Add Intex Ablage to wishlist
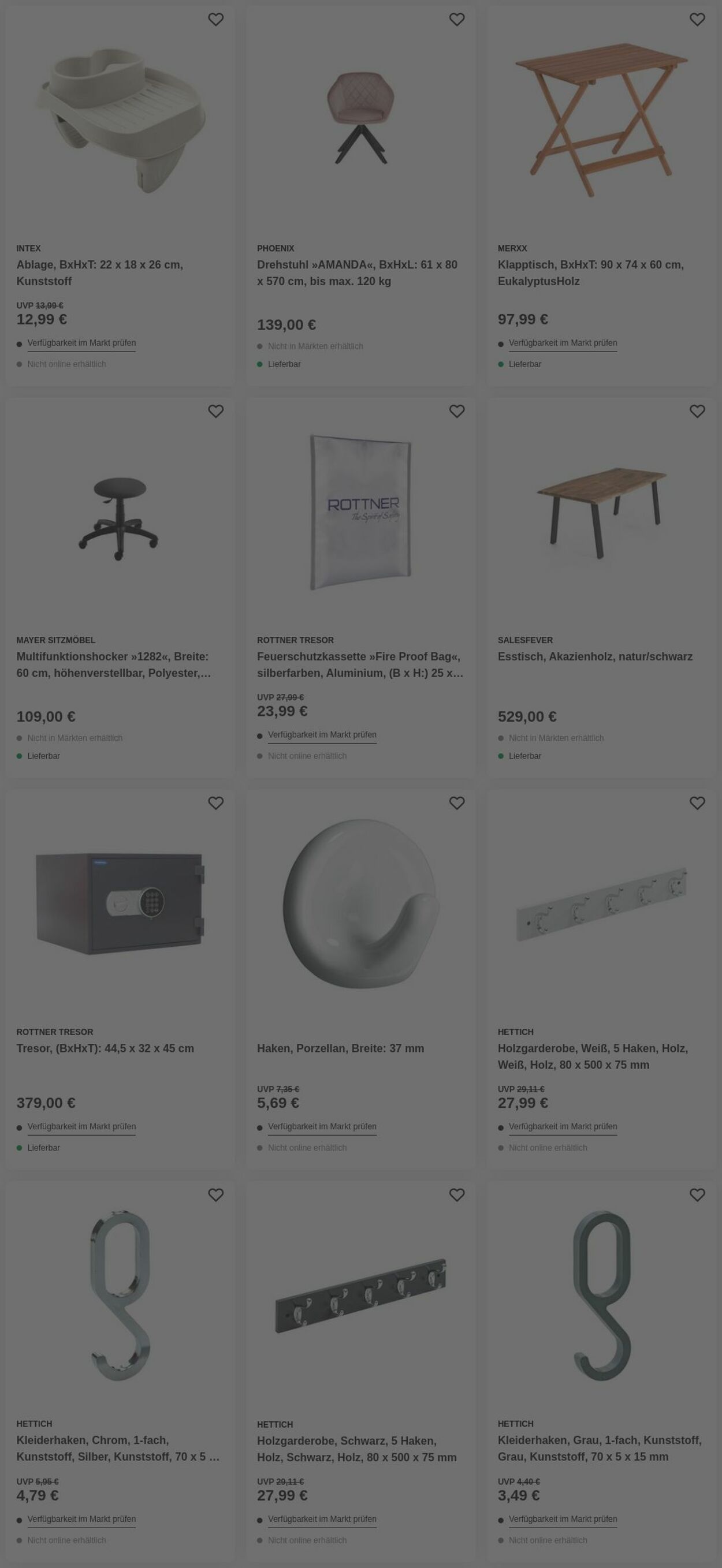This screenshot has width=722, height=1568. point(215,20)
